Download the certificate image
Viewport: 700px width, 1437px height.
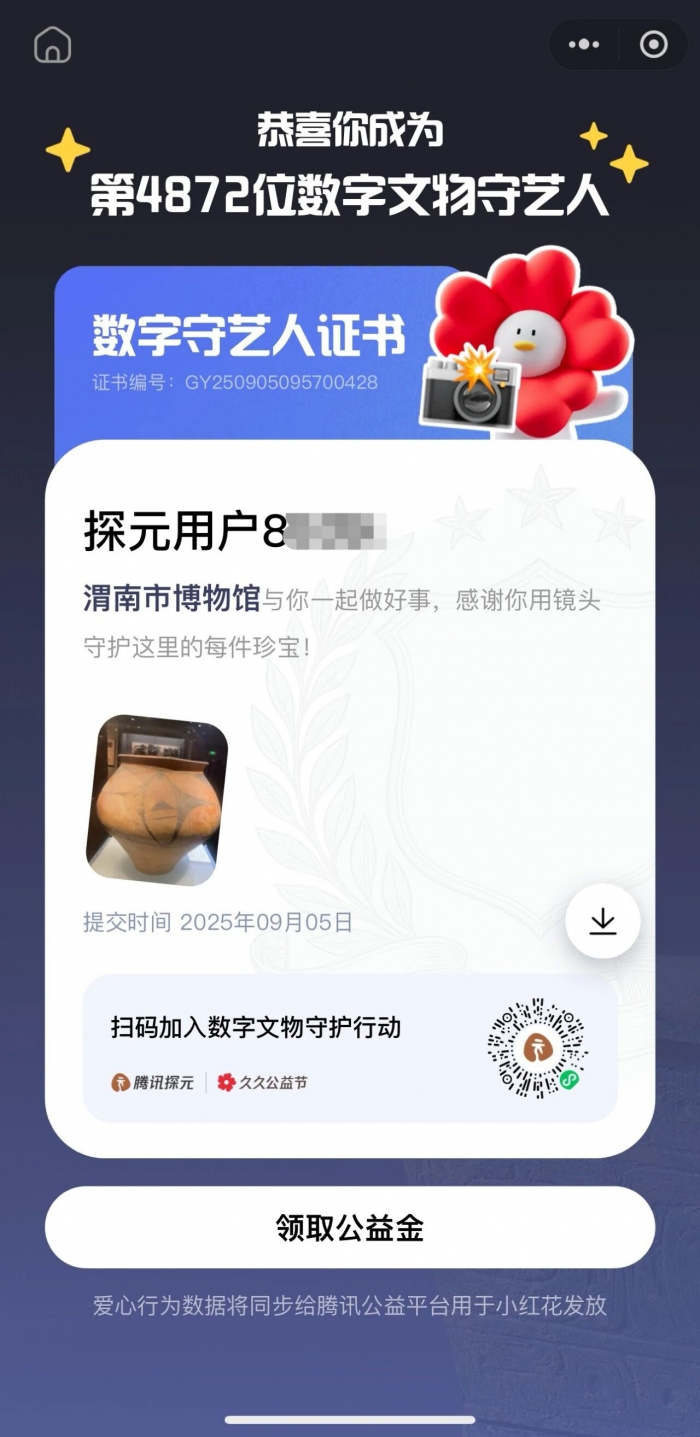[x=603, y=921]
